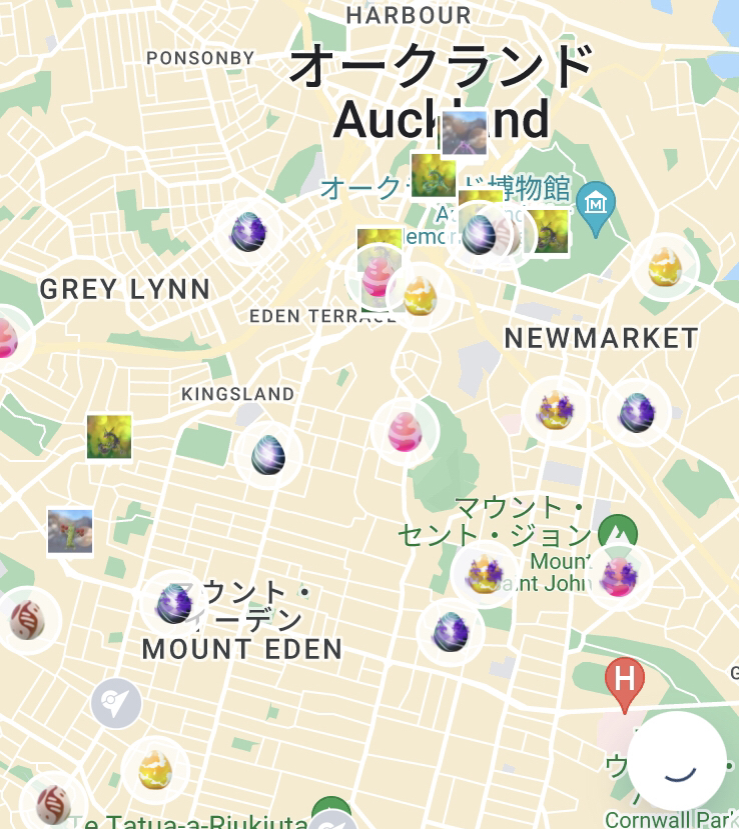Viewport: 739px width, 829px height.
Task: Select the pink egg partly hidden beside Grey Lynn
Action: pos(5,338)
